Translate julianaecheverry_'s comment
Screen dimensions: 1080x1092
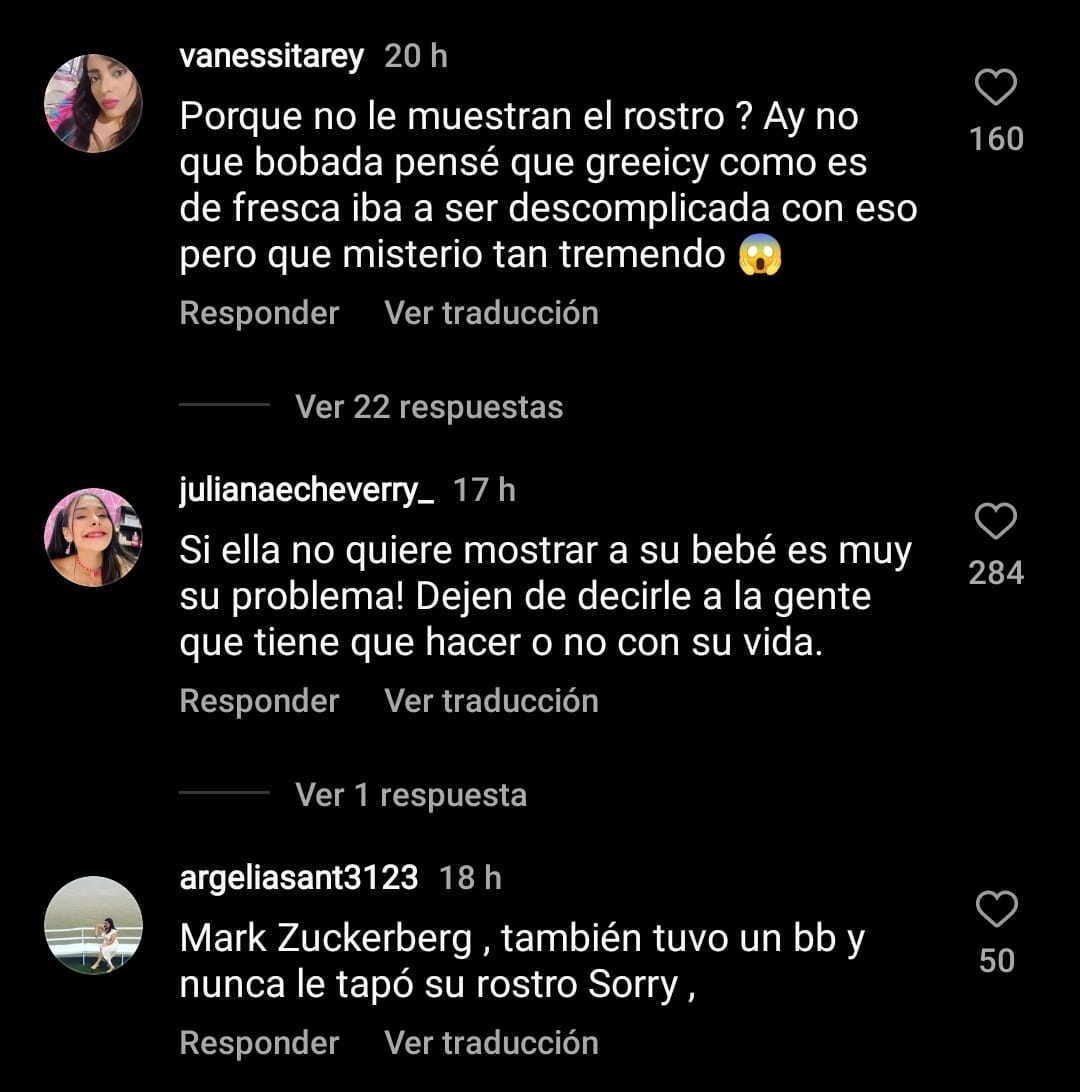point(490,700)
